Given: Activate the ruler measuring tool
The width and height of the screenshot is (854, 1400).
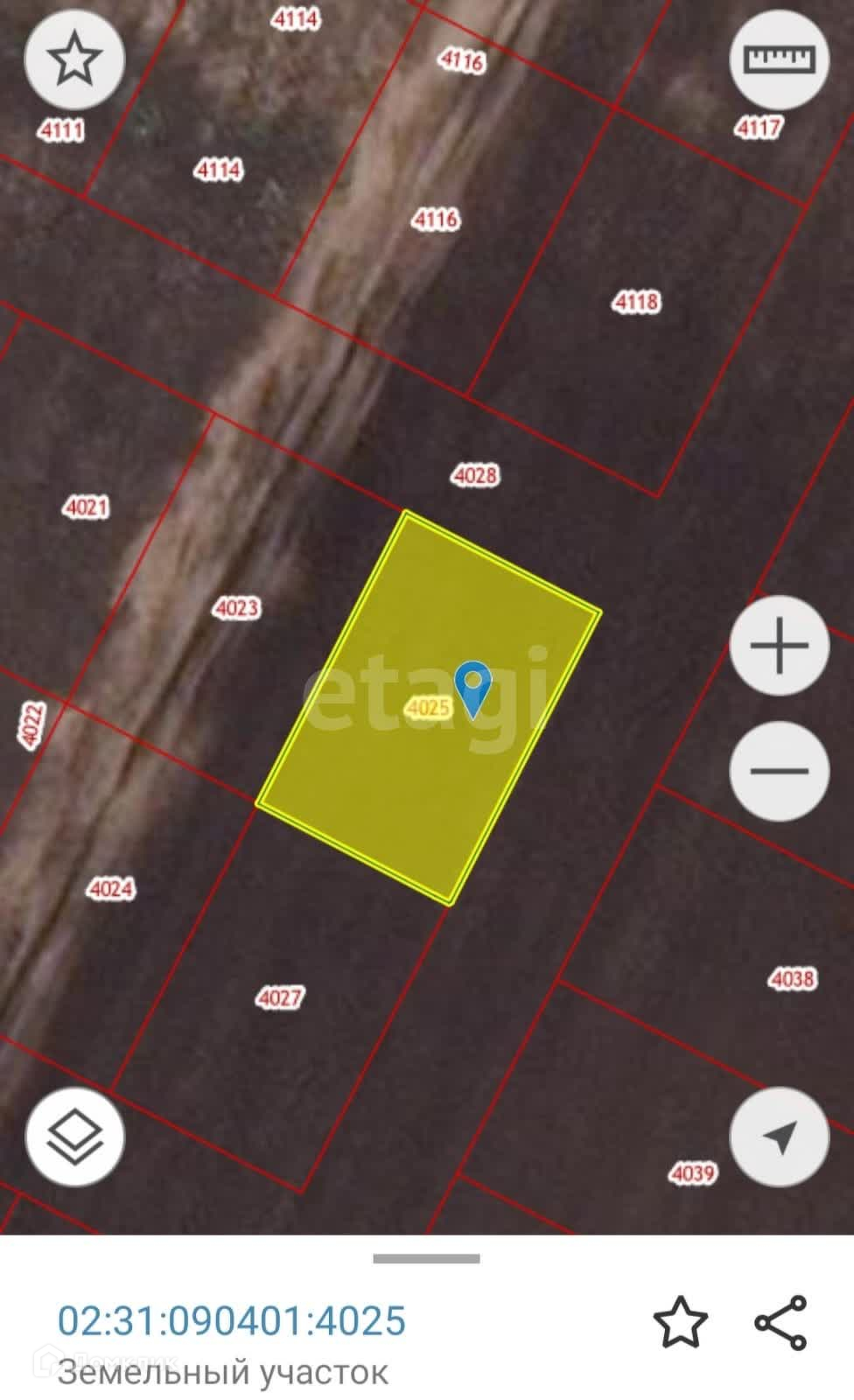Looking at the screenshot, I should [779, 59].
